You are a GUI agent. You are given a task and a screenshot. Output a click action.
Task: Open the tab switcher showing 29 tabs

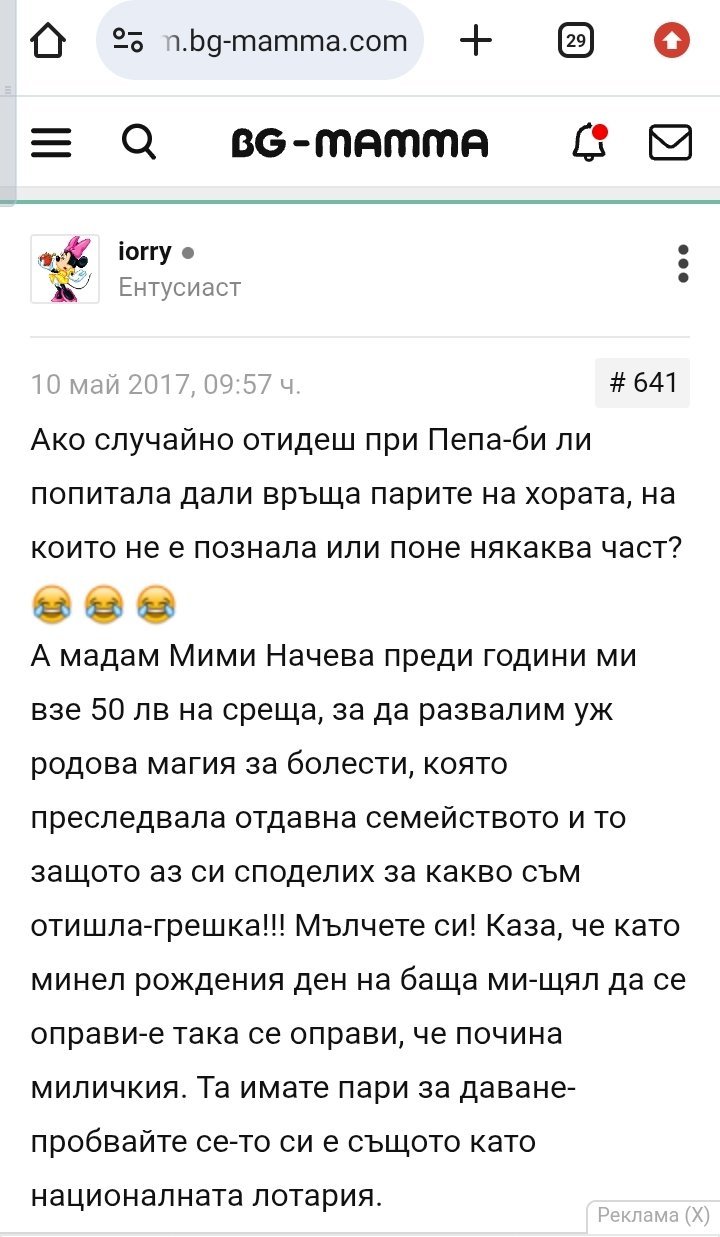575,41
